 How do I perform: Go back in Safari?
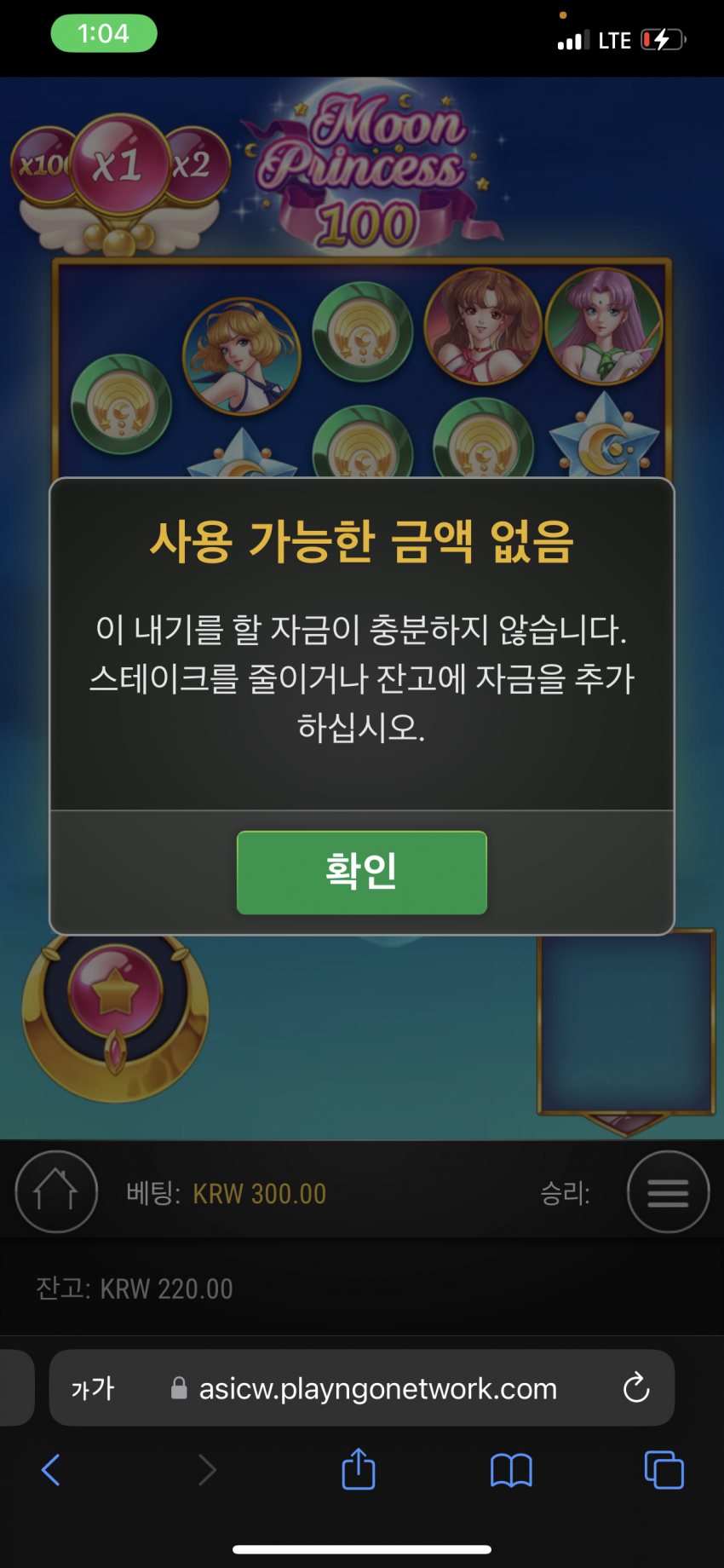(51, 1470)
